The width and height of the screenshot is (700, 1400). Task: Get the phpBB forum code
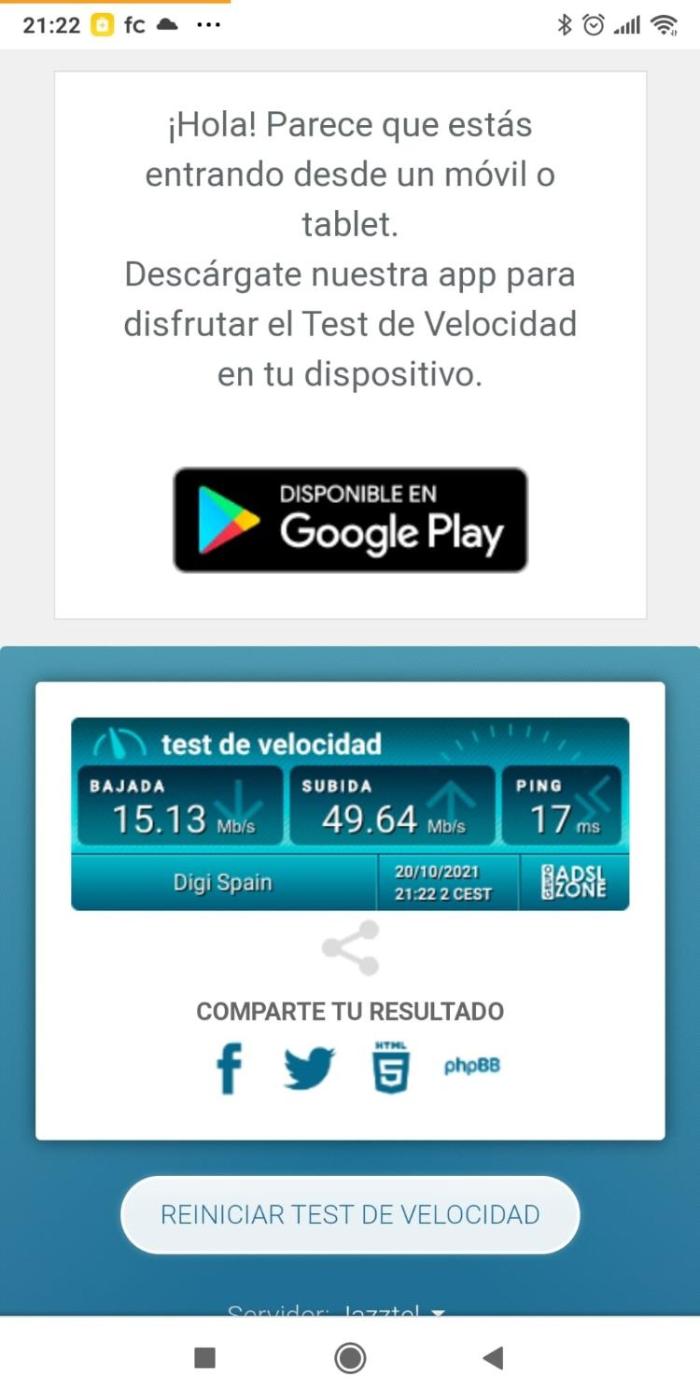[x=471, y=1066]
